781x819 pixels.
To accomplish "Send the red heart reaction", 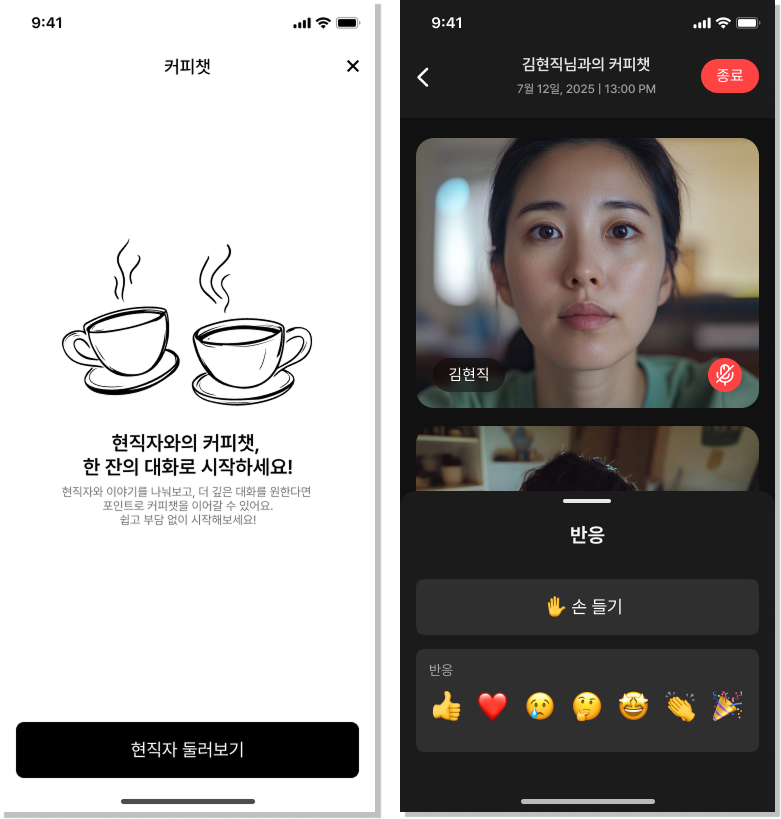I will click(x=493, y=706).
